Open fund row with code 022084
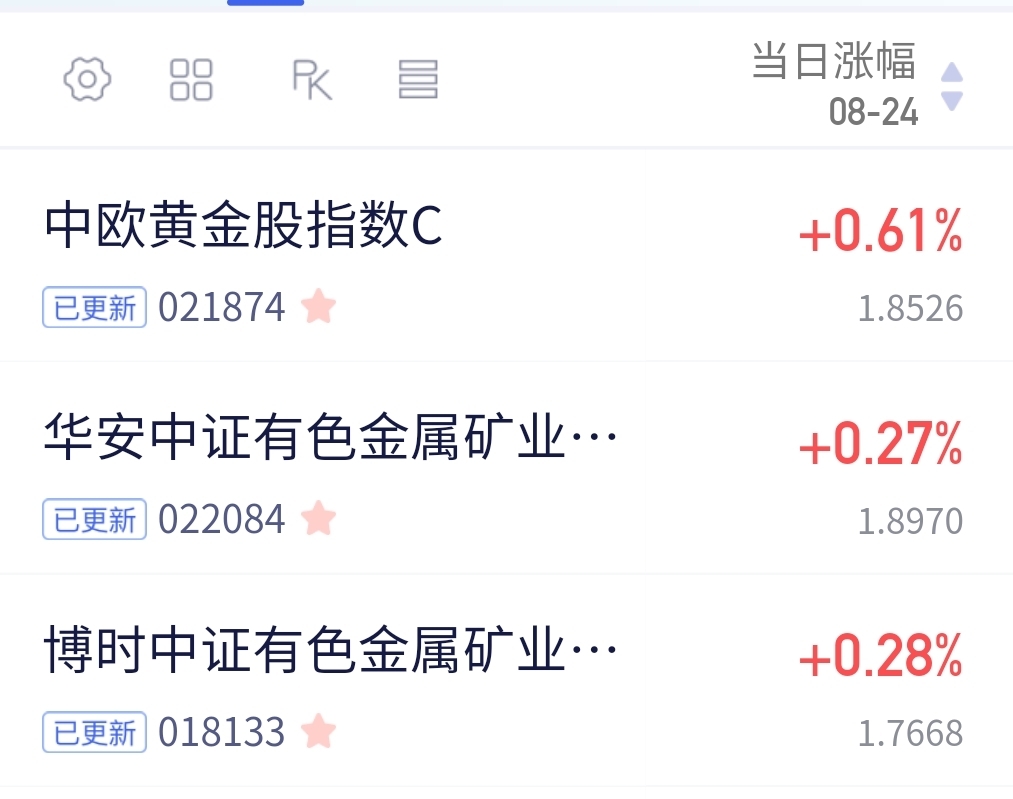The image size is (1013, 799). point(506,468)
